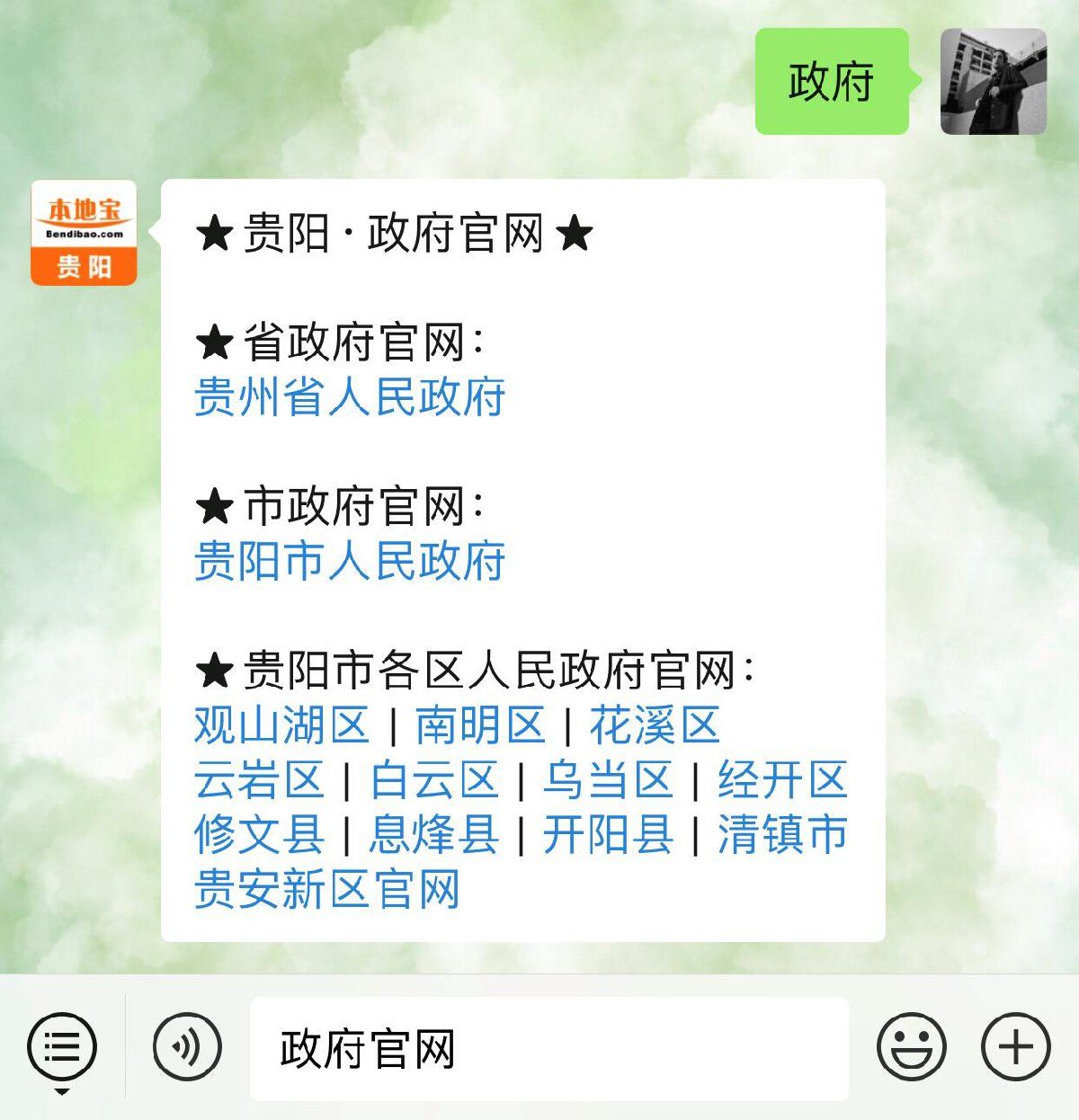1079x1120 pixels.
Task: Open the plus attachments menu
Action: tap(1015, 1047)
